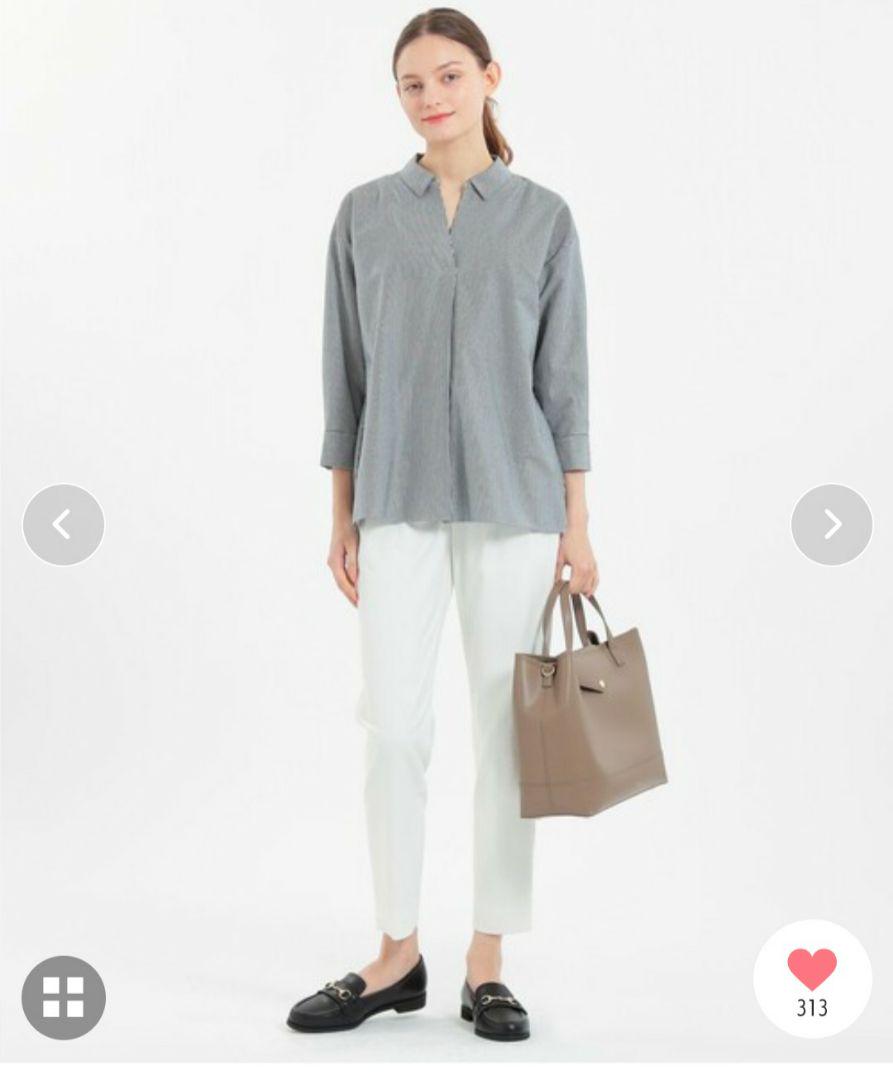This screenshot has width=893, height=1080.
Task: Open the photo grid view
Action: (63, 996)
